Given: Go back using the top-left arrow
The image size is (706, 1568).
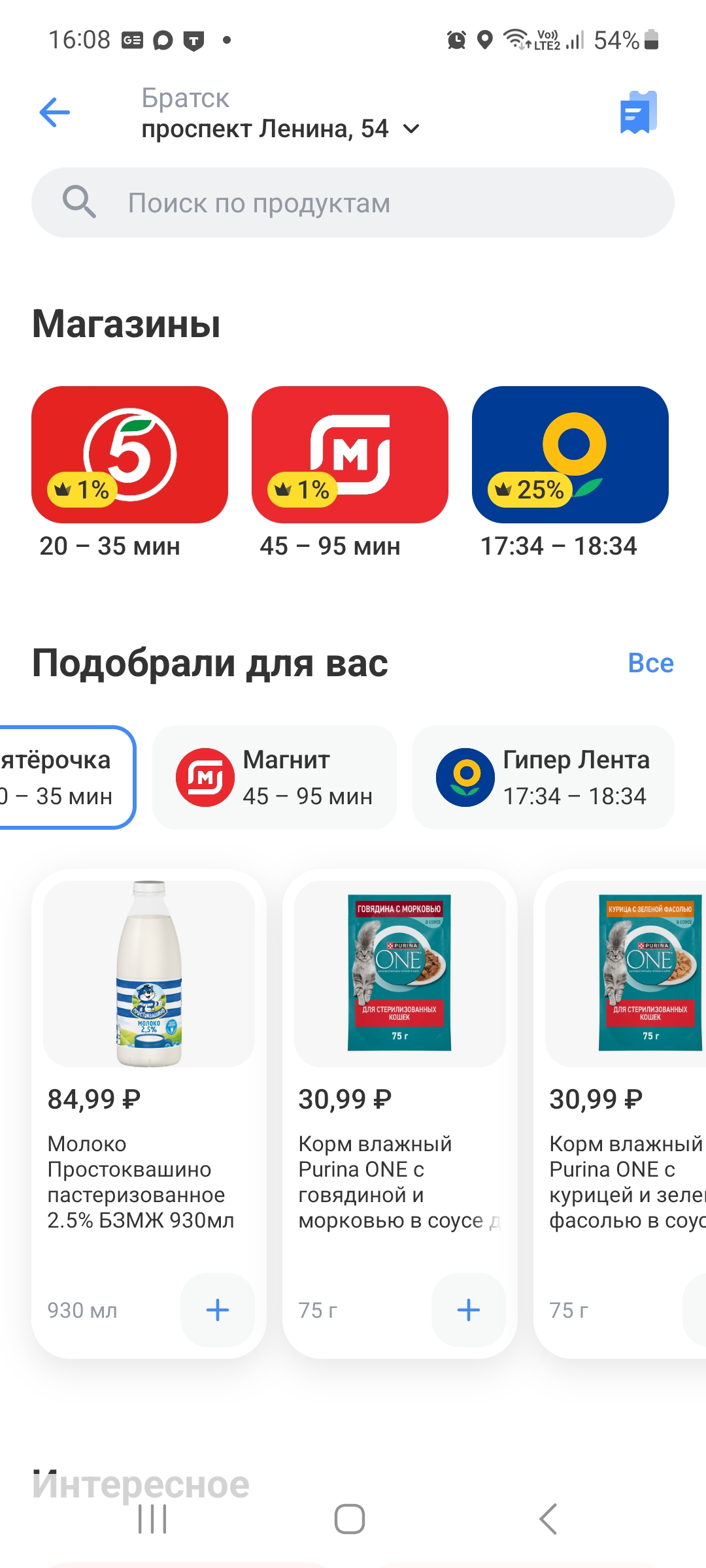Looking at the screenshot, I should click(55, 112).
